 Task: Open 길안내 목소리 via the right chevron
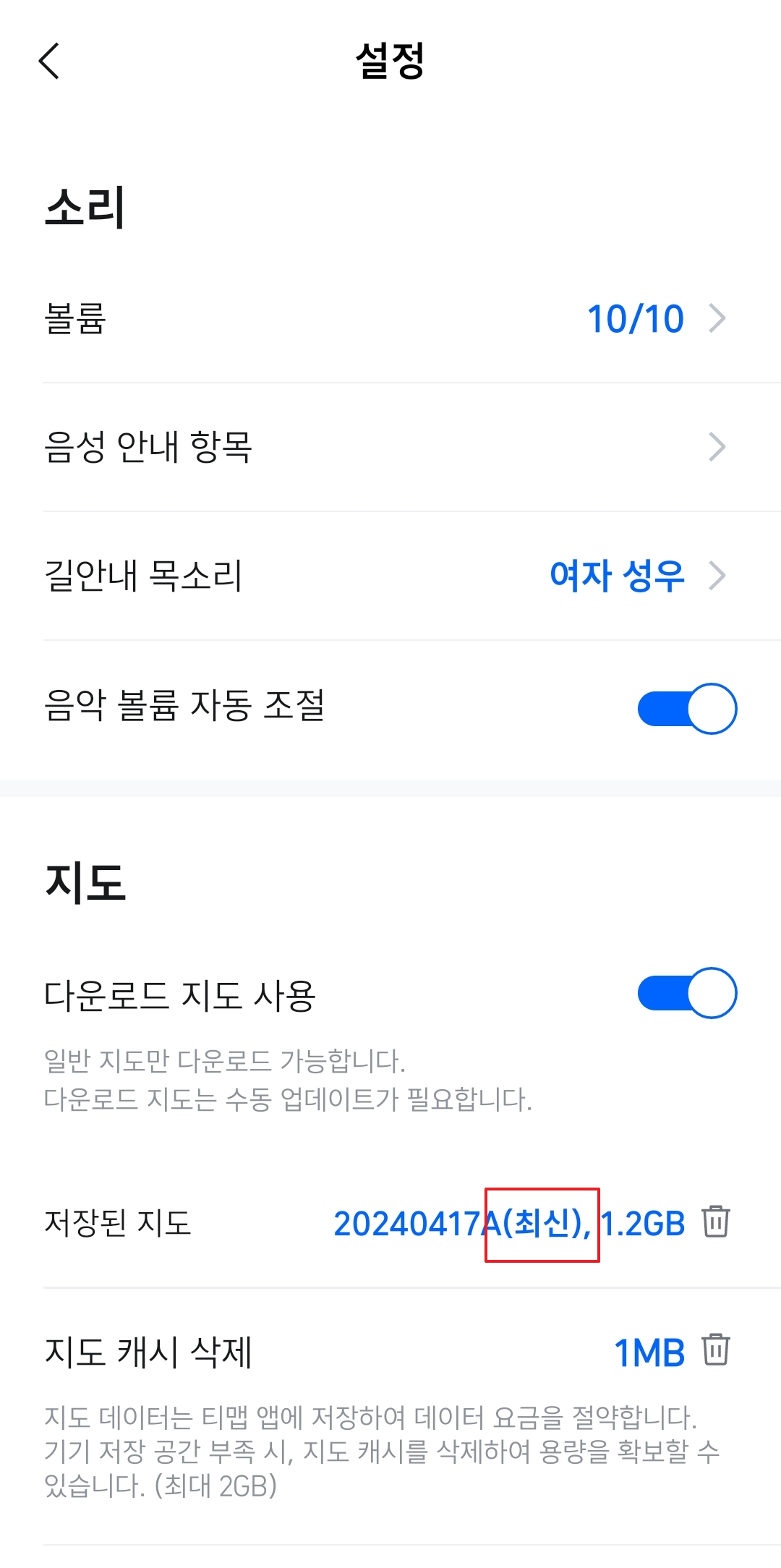pyautogui.click(x=717, y=575)
